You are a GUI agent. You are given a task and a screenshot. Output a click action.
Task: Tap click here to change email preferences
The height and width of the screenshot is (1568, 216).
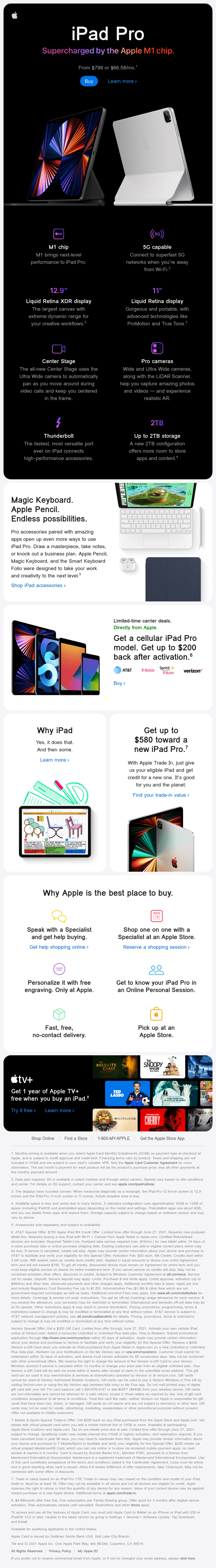[187, 1558]
